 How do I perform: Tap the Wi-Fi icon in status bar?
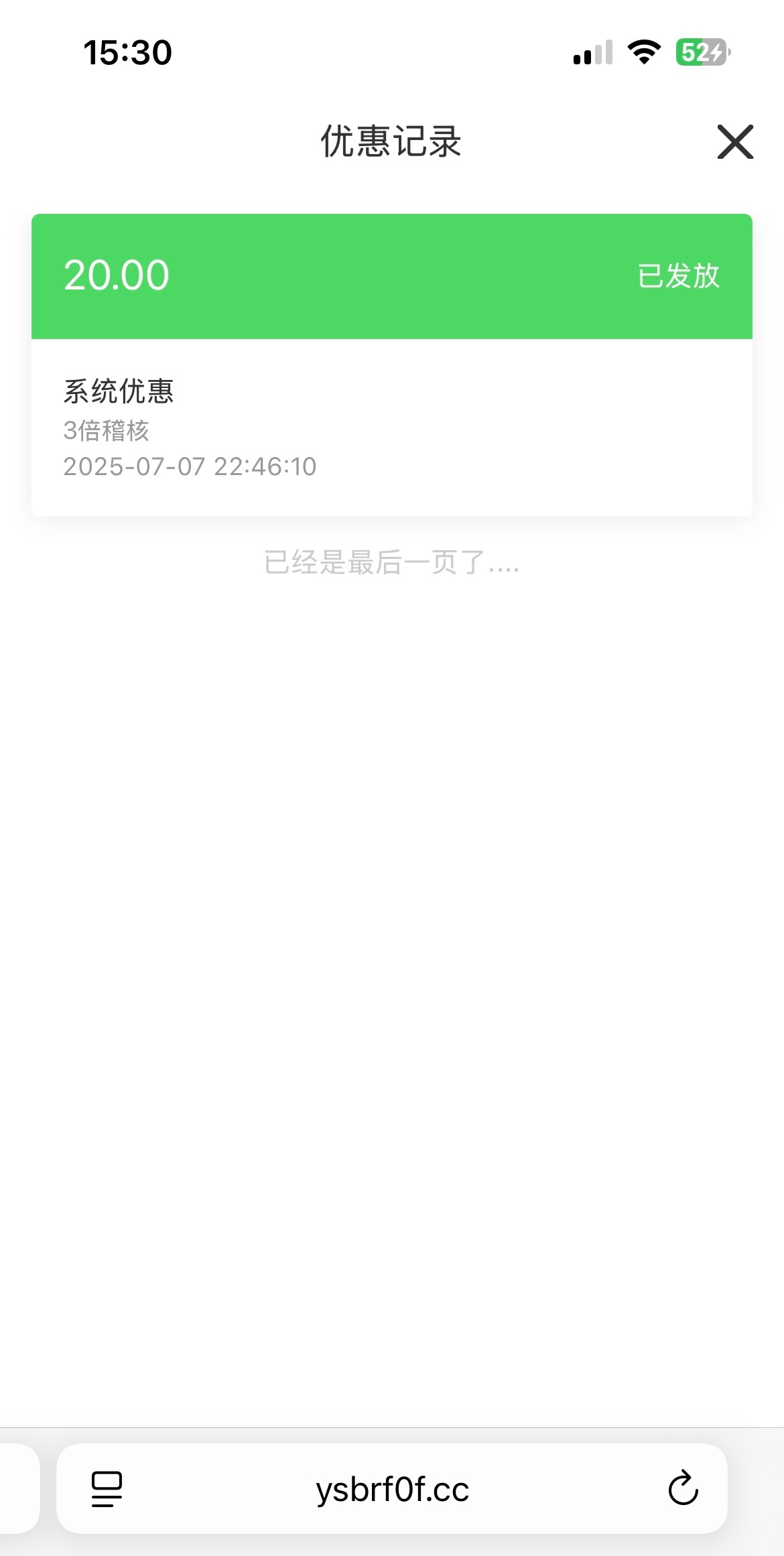pyautogui.click(x=644, y=52)
